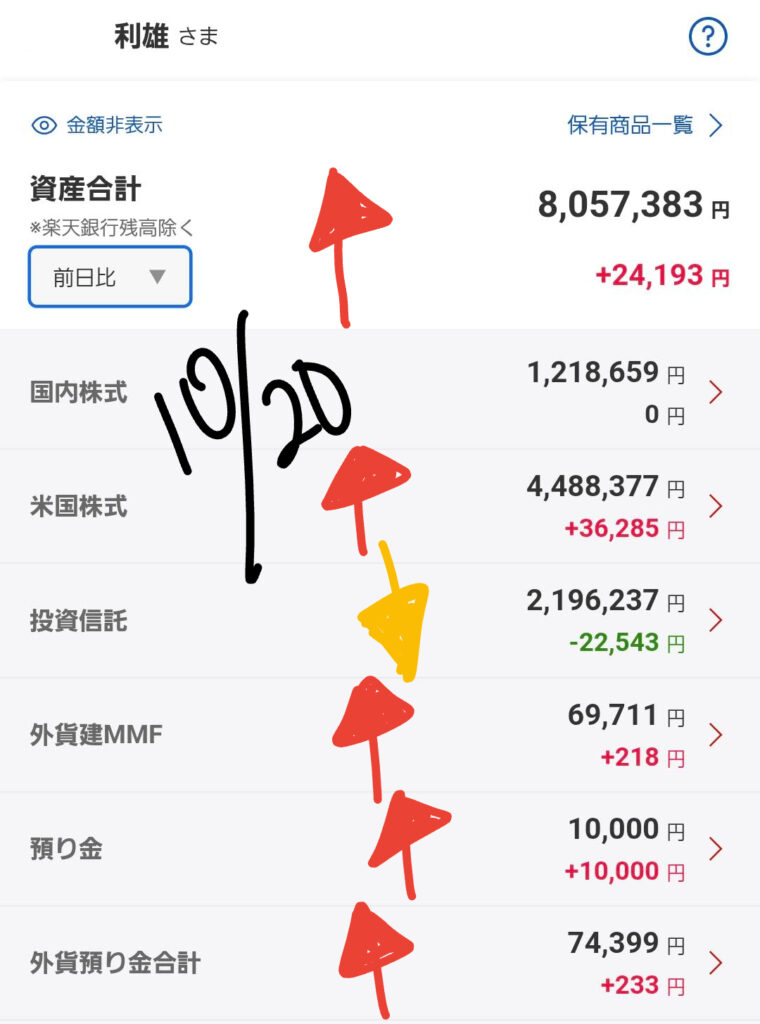This screenshot has height=1024, width=760.
Task: Expand the 前日比 dropdown
Action: point(110,277)
